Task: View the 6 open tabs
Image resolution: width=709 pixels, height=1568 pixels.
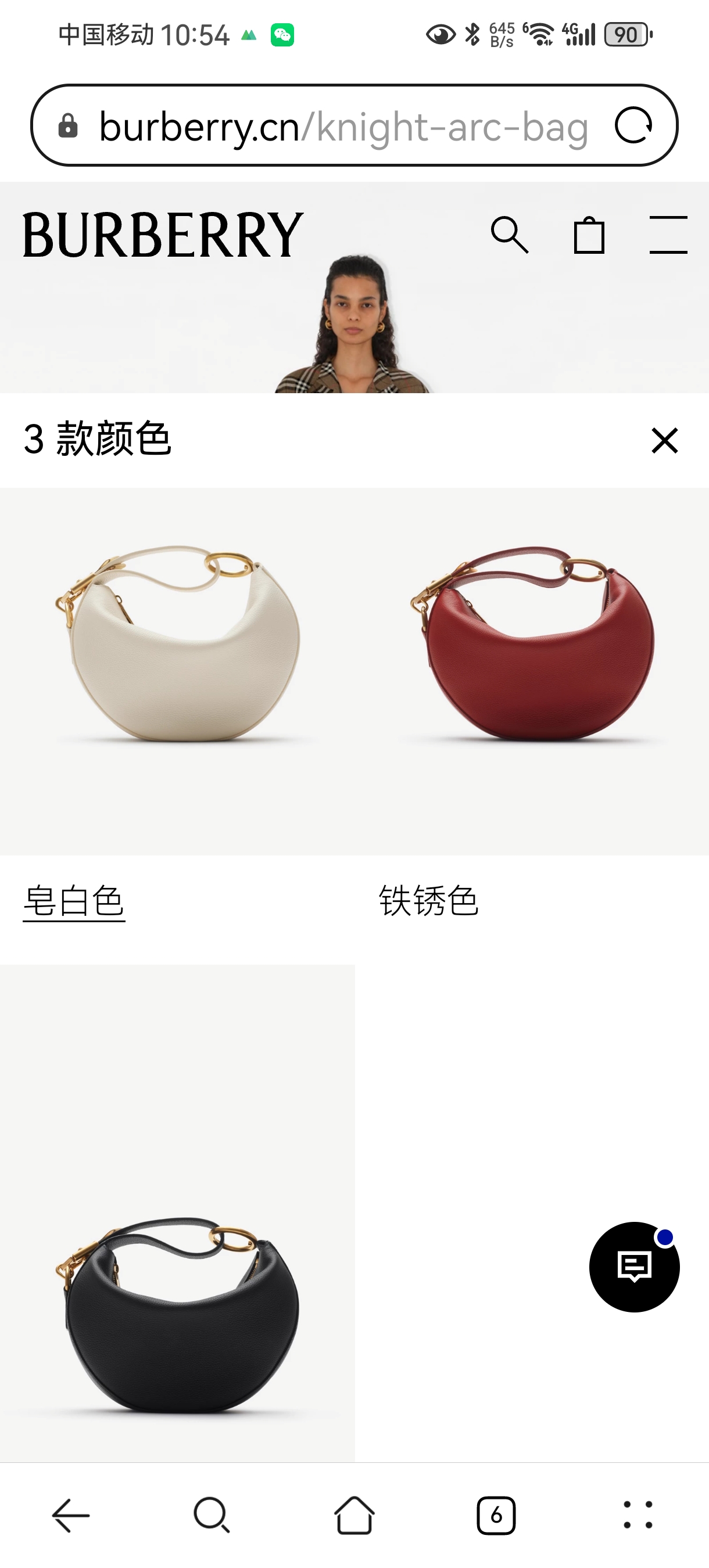Action: [x=496, y=1515]
